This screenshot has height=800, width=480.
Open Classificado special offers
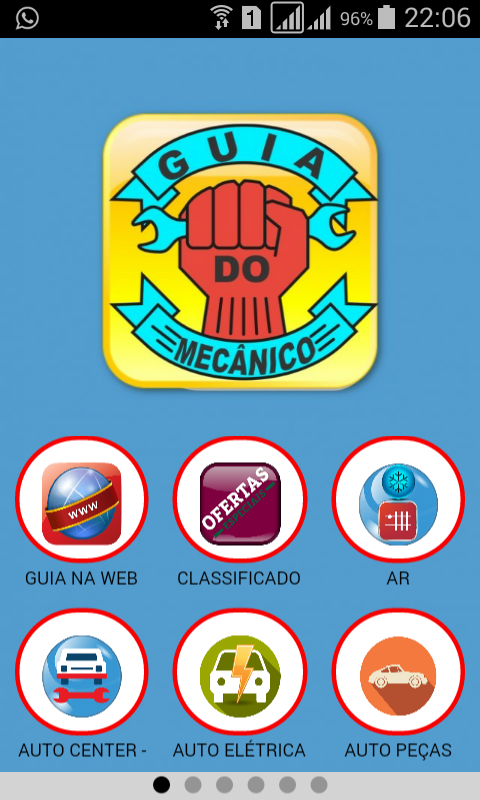(x=240, y=499)
